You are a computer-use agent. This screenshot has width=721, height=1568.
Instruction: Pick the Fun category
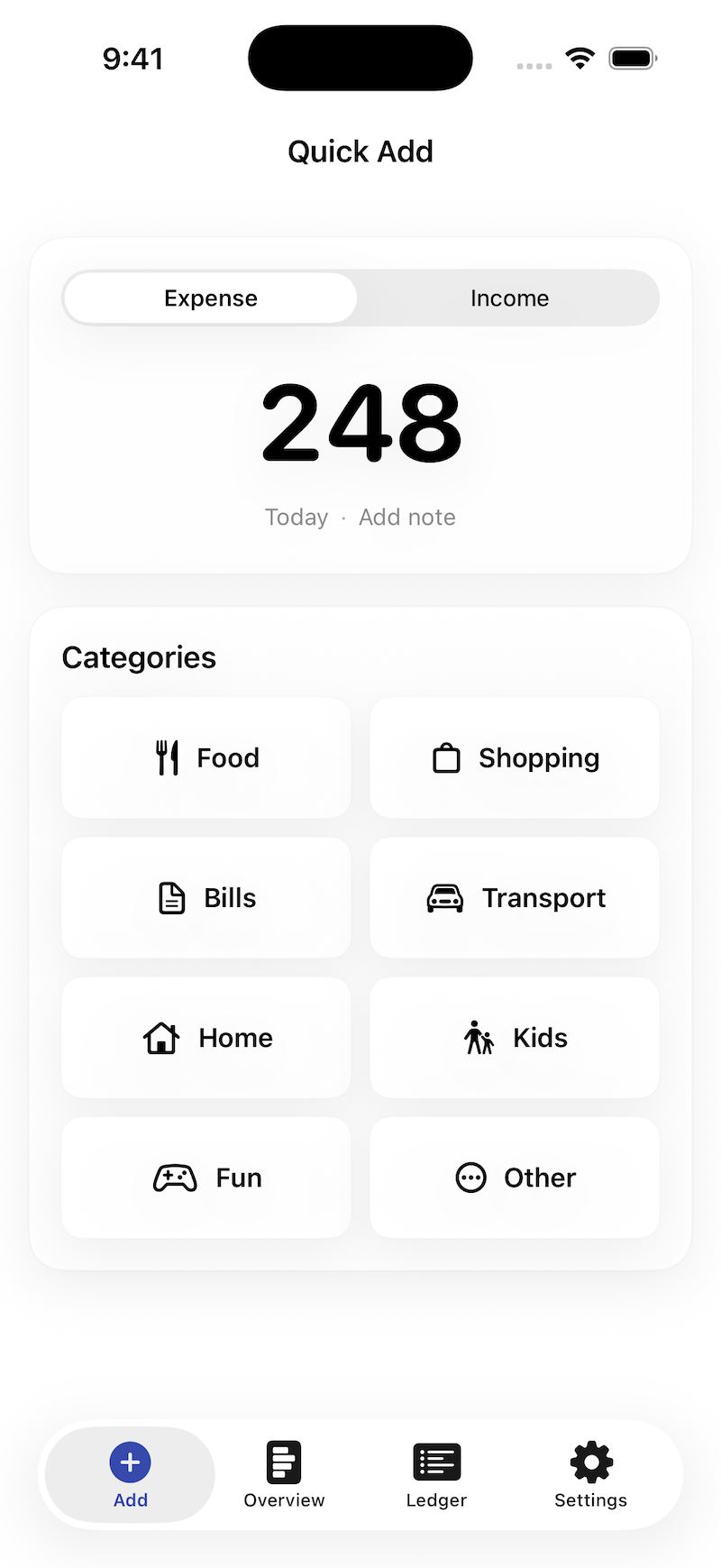coord(206,1178)
